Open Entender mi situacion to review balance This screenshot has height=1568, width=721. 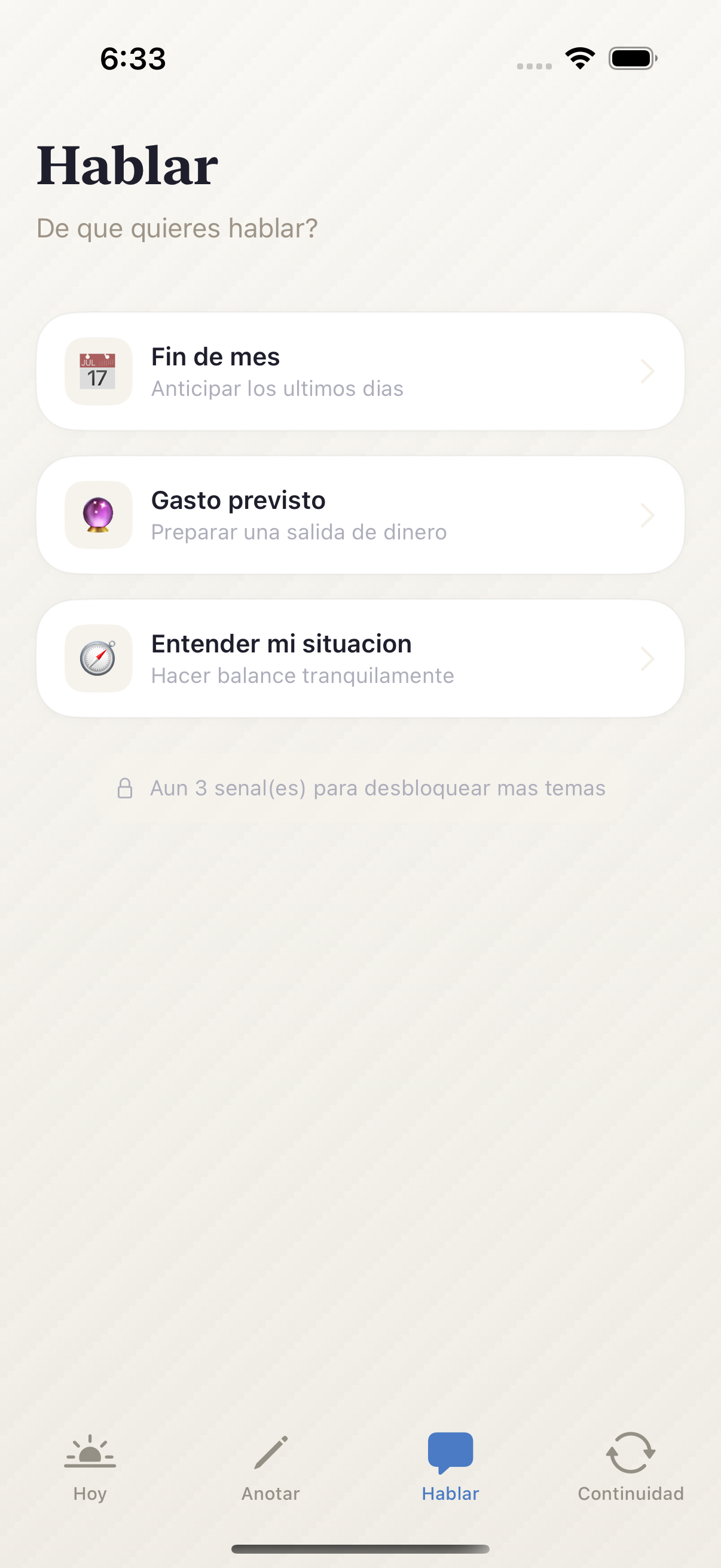pyautogui.click(x=360, y=658)
